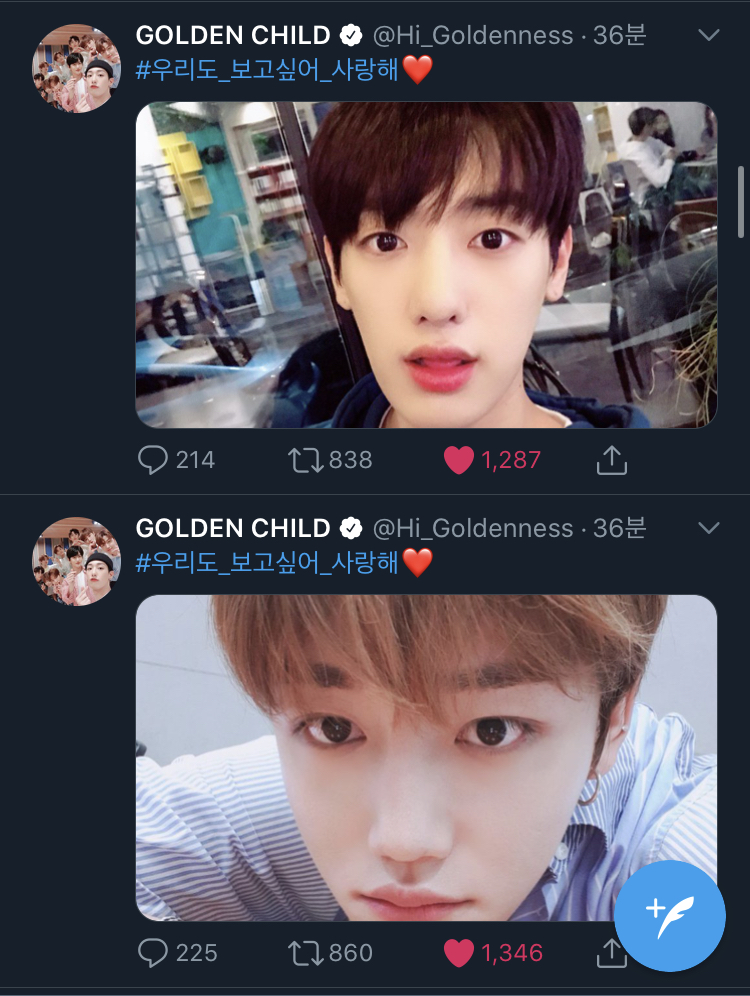Open the first tweet's dropdown chevron menu
Image resolution: width=750 pixels, height=996 pixels.
pyautogui.click(x=708, y=35)
